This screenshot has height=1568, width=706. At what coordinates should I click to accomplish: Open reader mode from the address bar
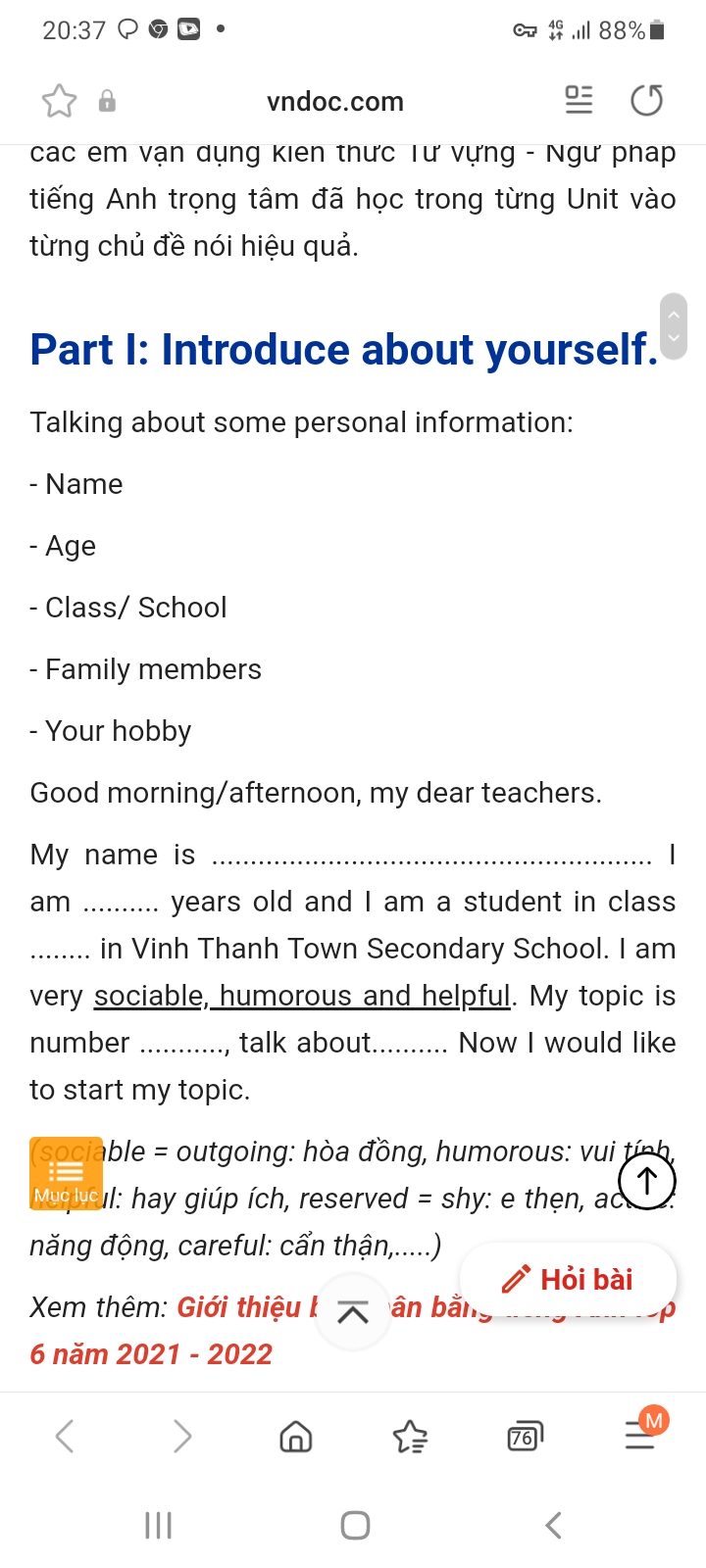[x=579, y=100]
